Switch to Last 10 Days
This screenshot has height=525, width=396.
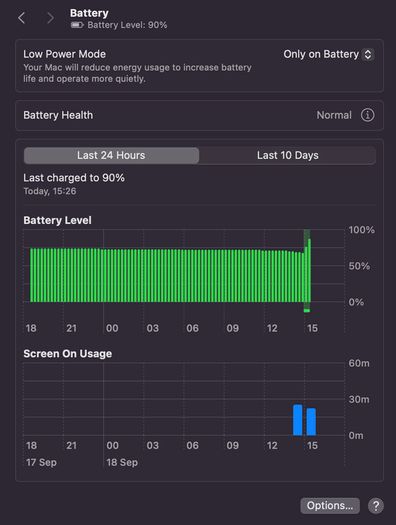(x=288, y=155)
